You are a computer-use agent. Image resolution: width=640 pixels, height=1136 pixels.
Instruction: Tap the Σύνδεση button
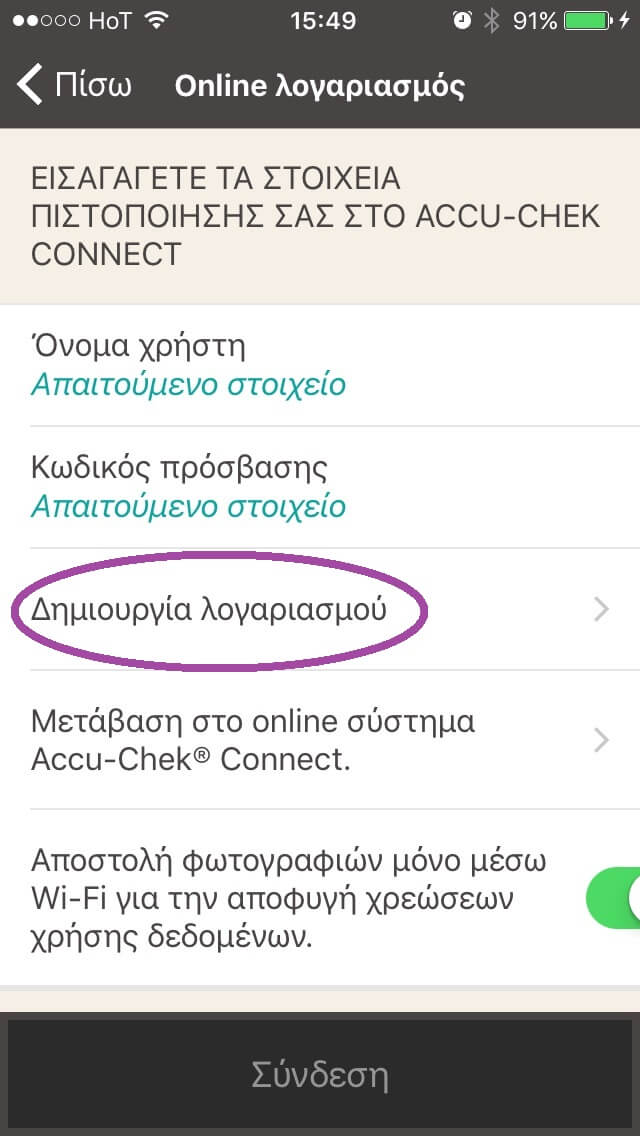[320, 1077]
